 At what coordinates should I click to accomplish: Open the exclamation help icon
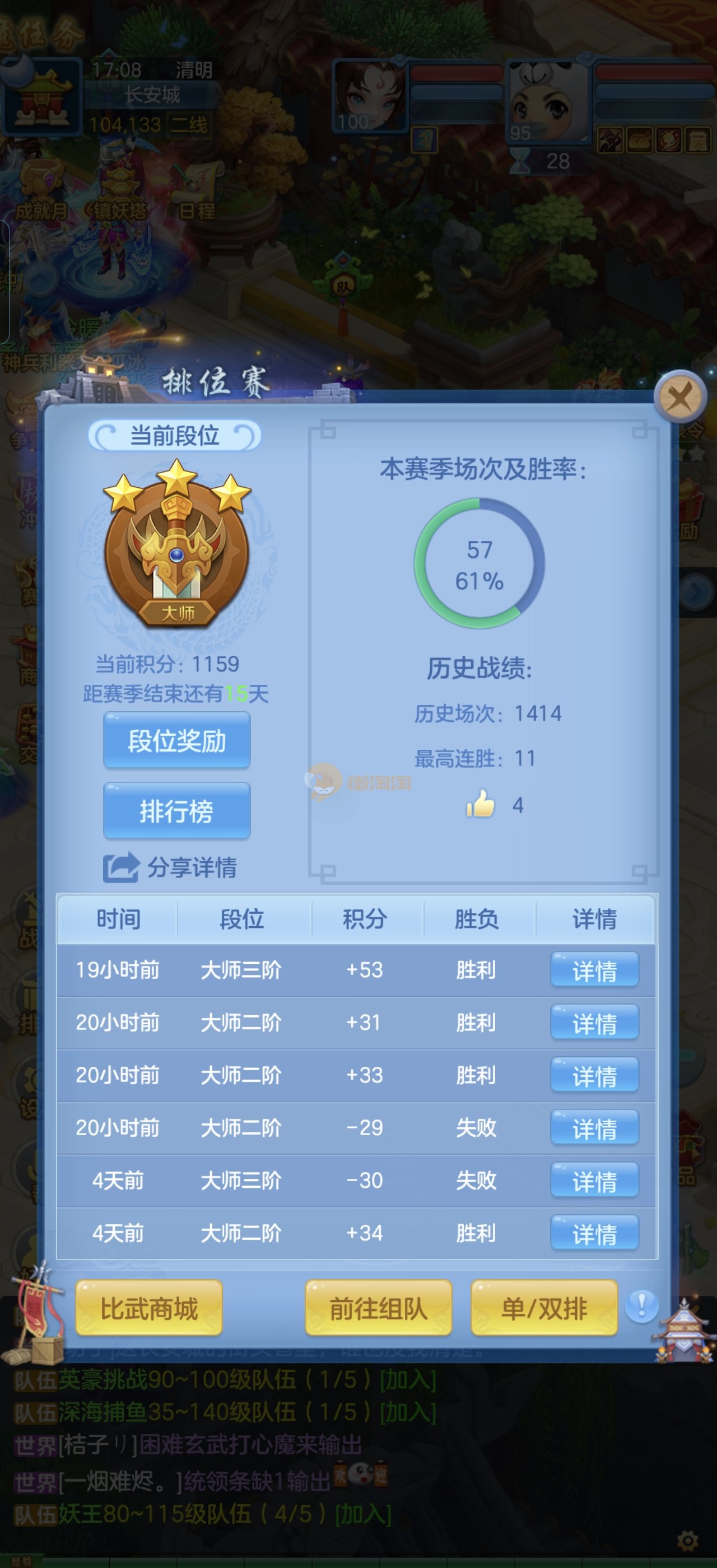641,1306
